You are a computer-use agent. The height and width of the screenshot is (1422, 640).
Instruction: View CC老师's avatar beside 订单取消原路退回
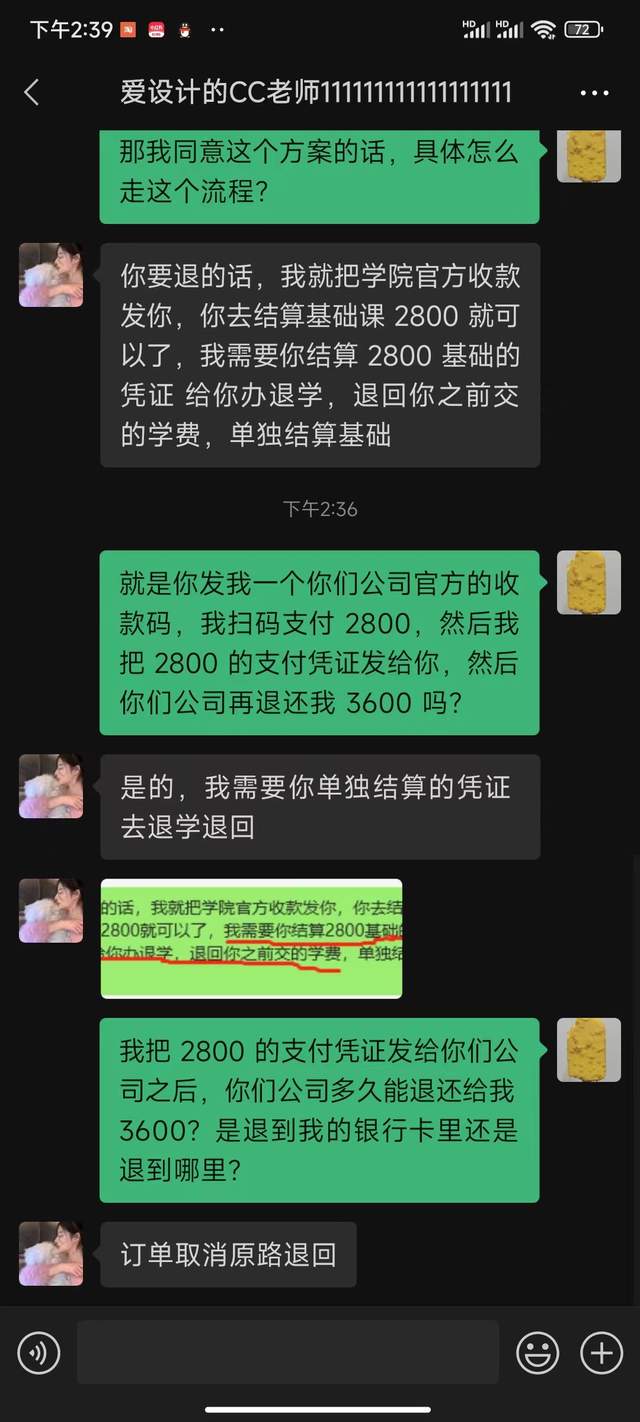(x=51, y=1253)
